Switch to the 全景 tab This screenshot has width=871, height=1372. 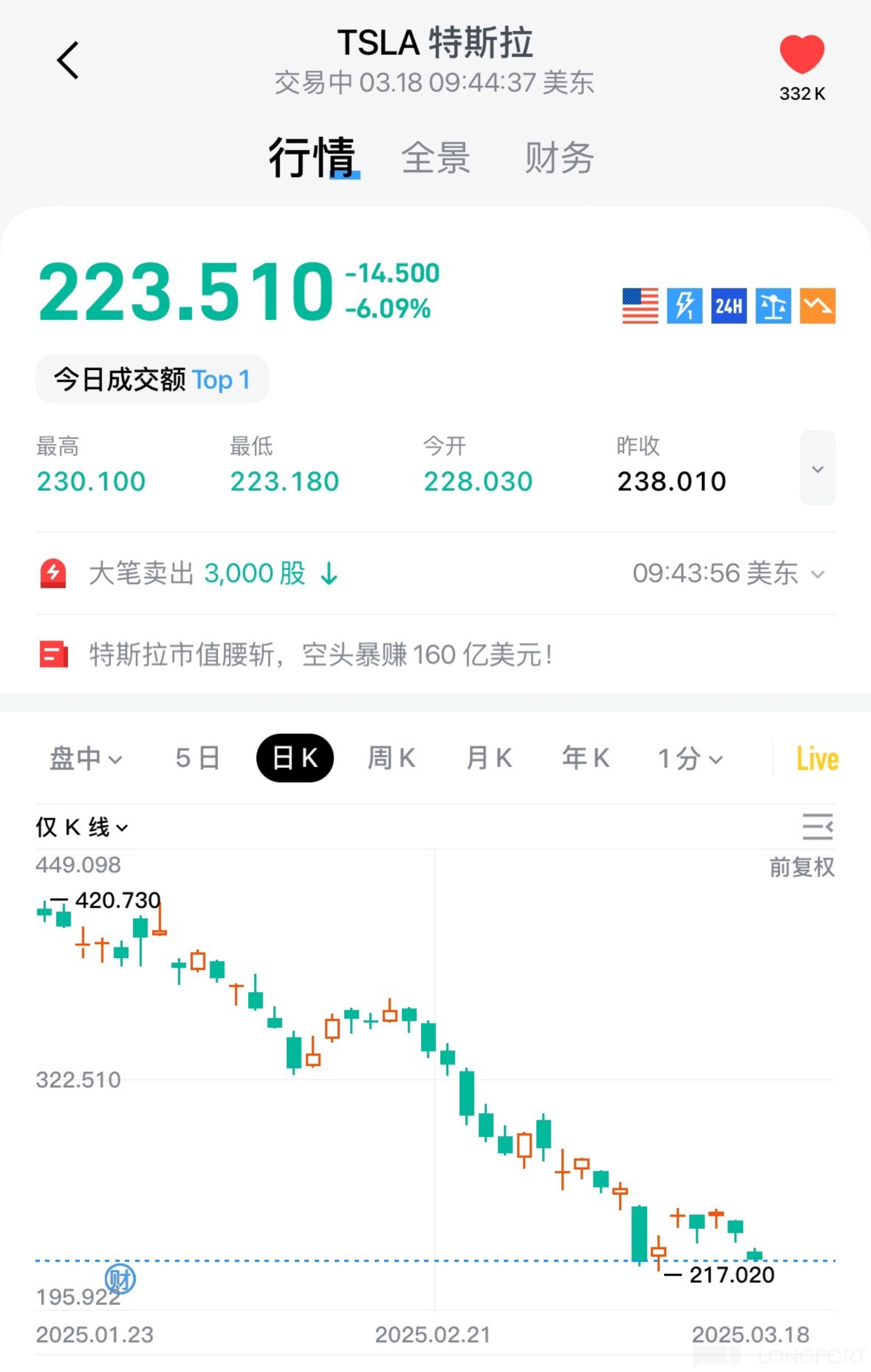(x=435, y=158)
